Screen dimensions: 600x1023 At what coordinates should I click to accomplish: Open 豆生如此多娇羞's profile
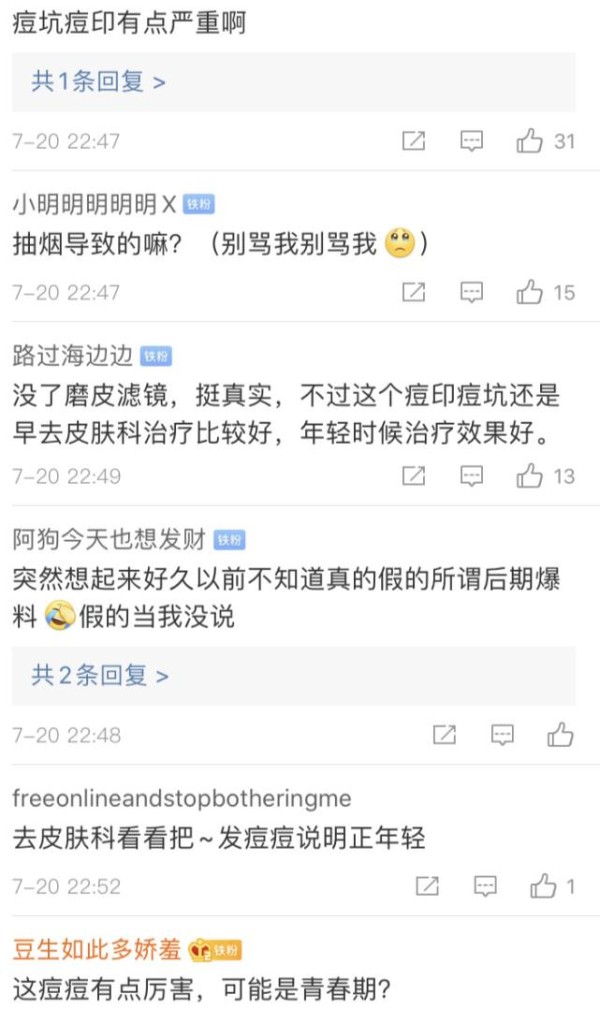(97, 949)
